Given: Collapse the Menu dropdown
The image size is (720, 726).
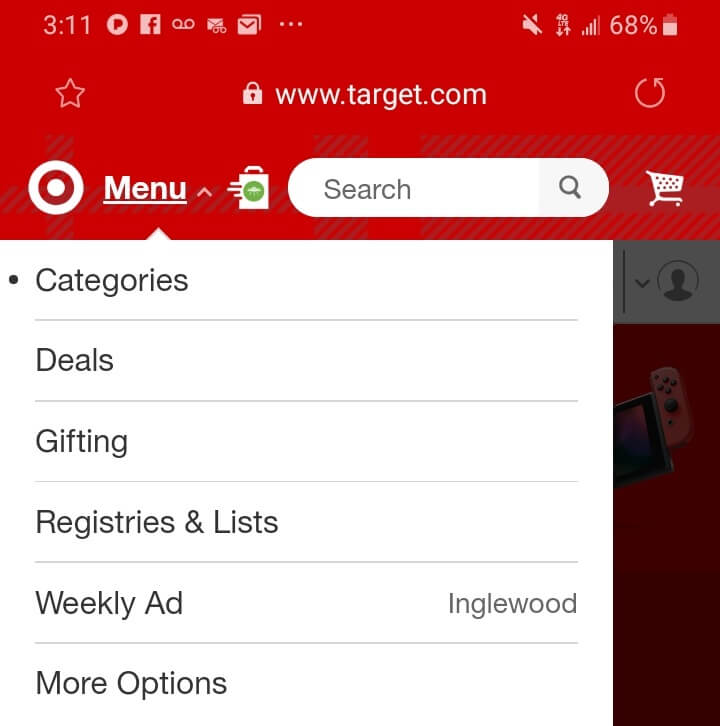Looking at the screenshot, I should click(x=157, y=188).
